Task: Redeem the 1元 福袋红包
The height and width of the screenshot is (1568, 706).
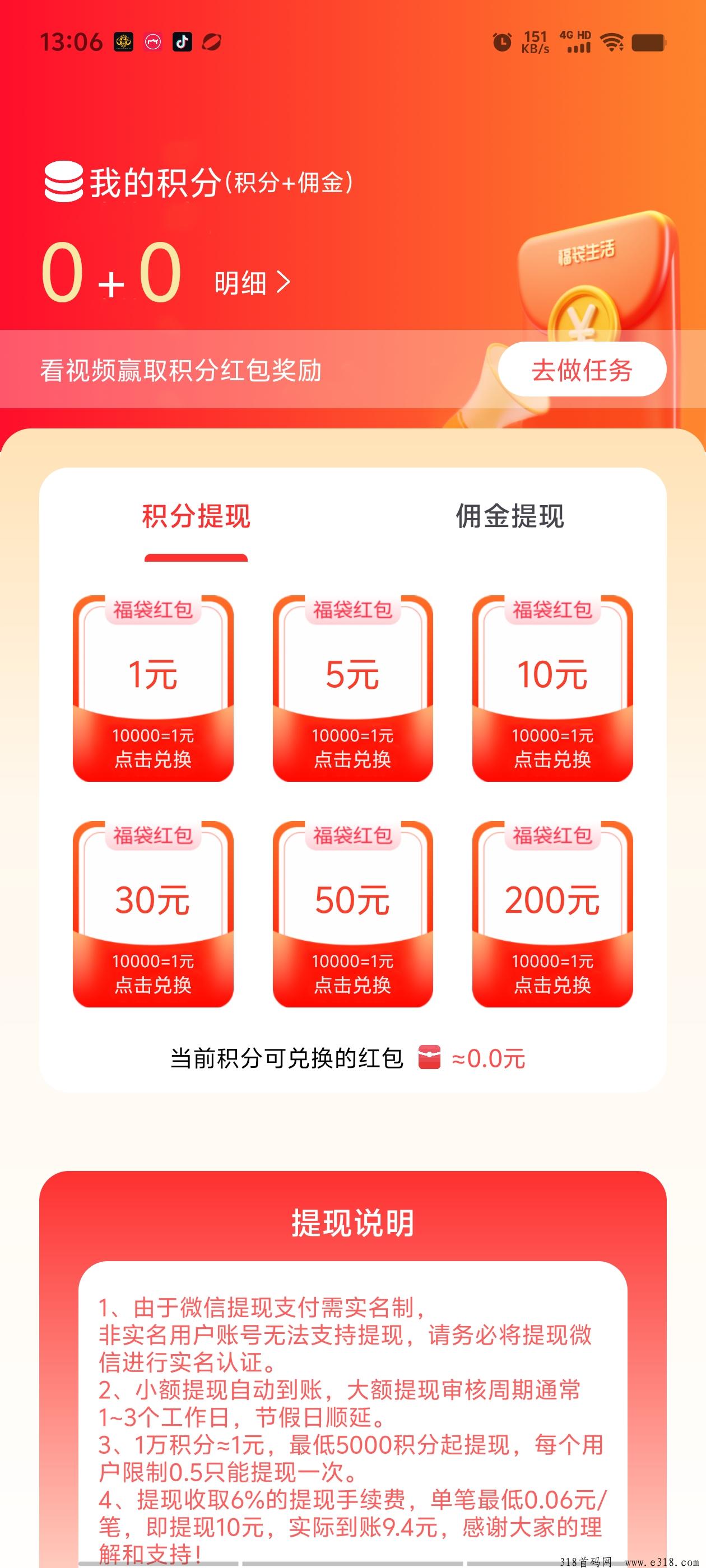Action: click(153, 688)
